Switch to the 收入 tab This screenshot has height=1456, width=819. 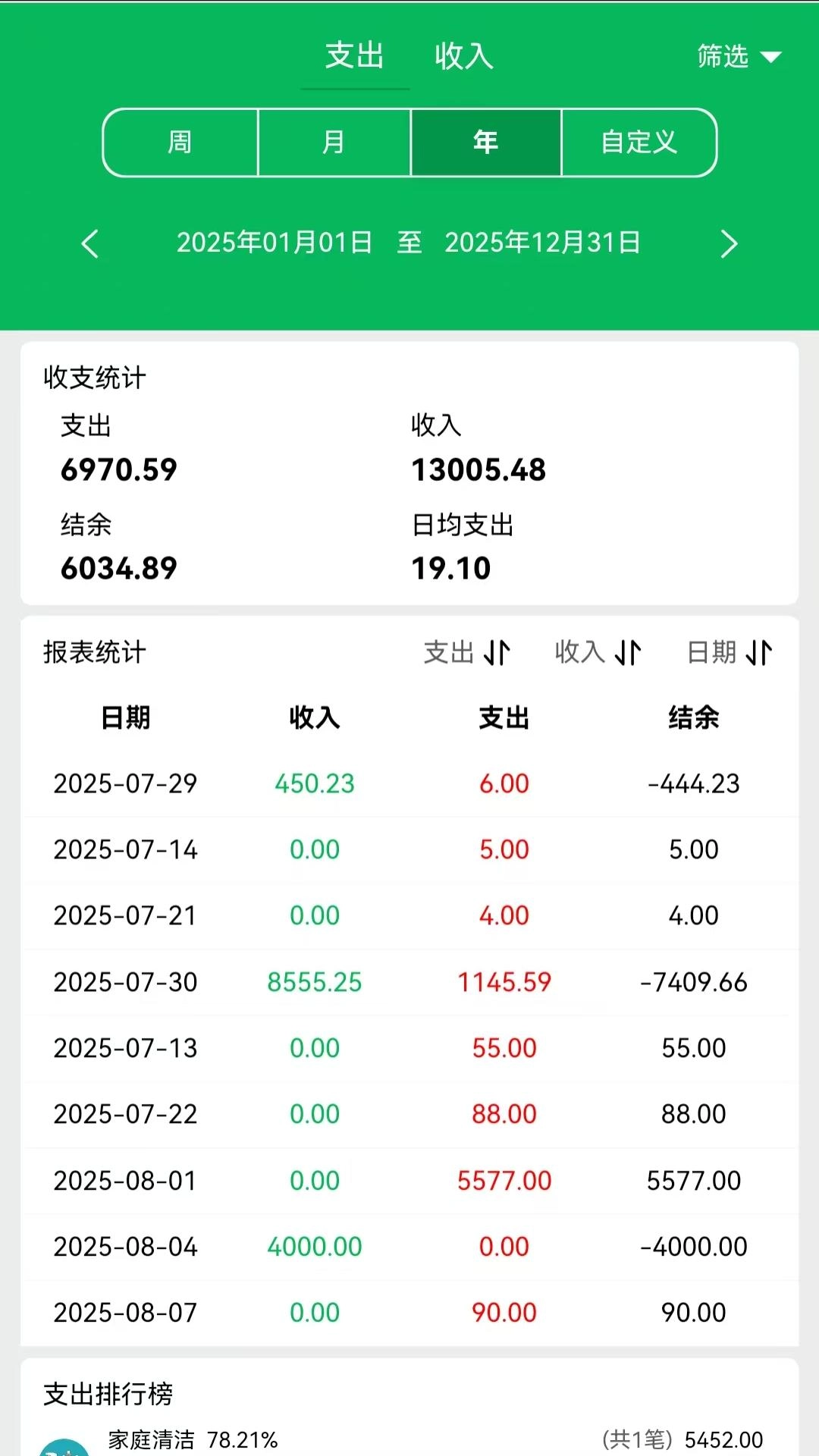[x=464, y=55]
